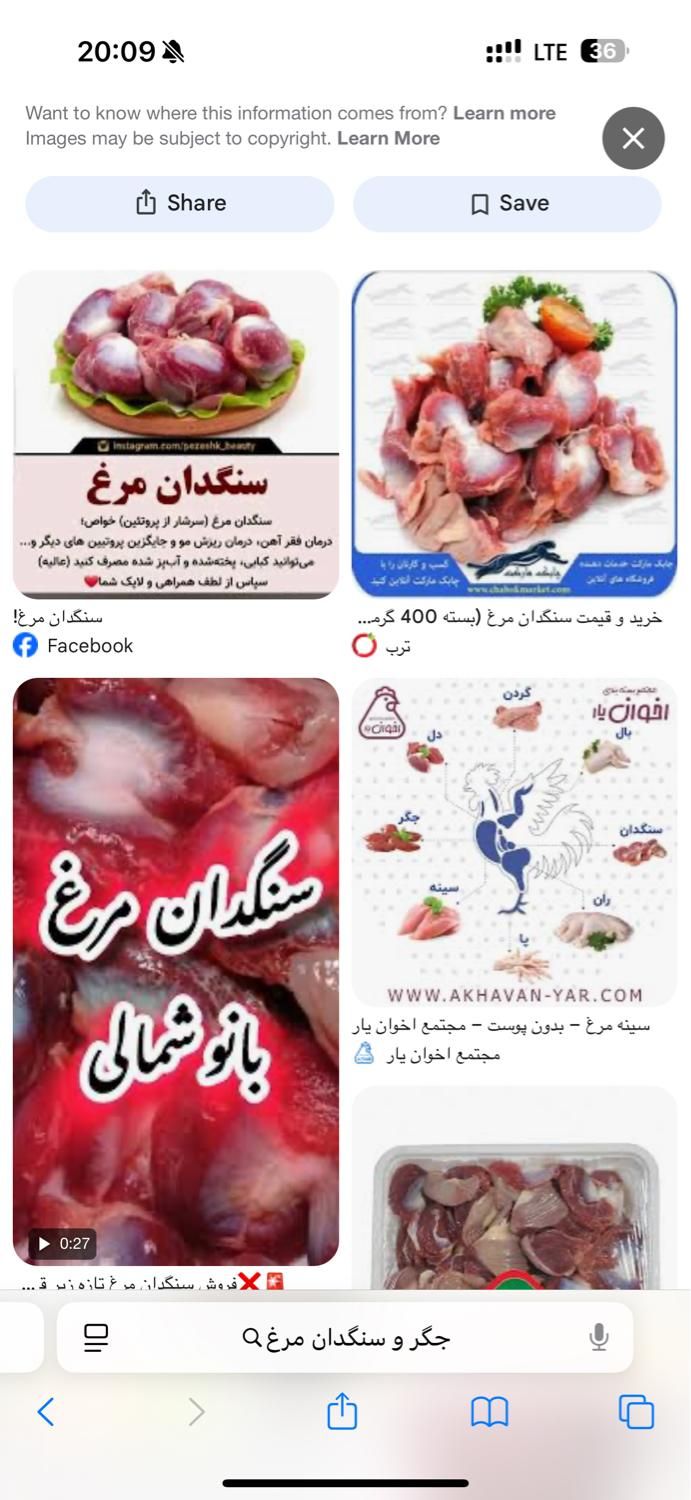Open the Safari share sheet

point(342,1412)
